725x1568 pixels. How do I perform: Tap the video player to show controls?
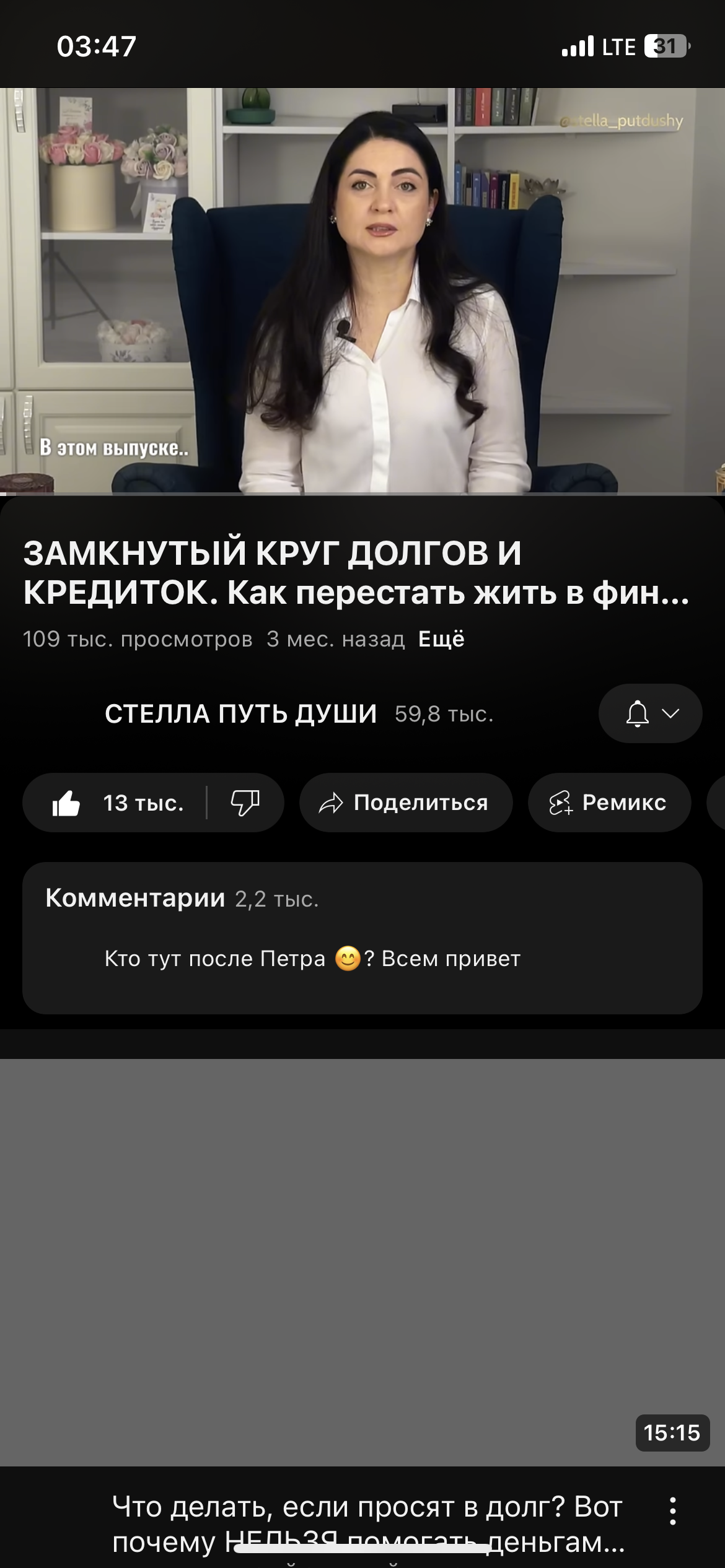(x=362, y=290)
